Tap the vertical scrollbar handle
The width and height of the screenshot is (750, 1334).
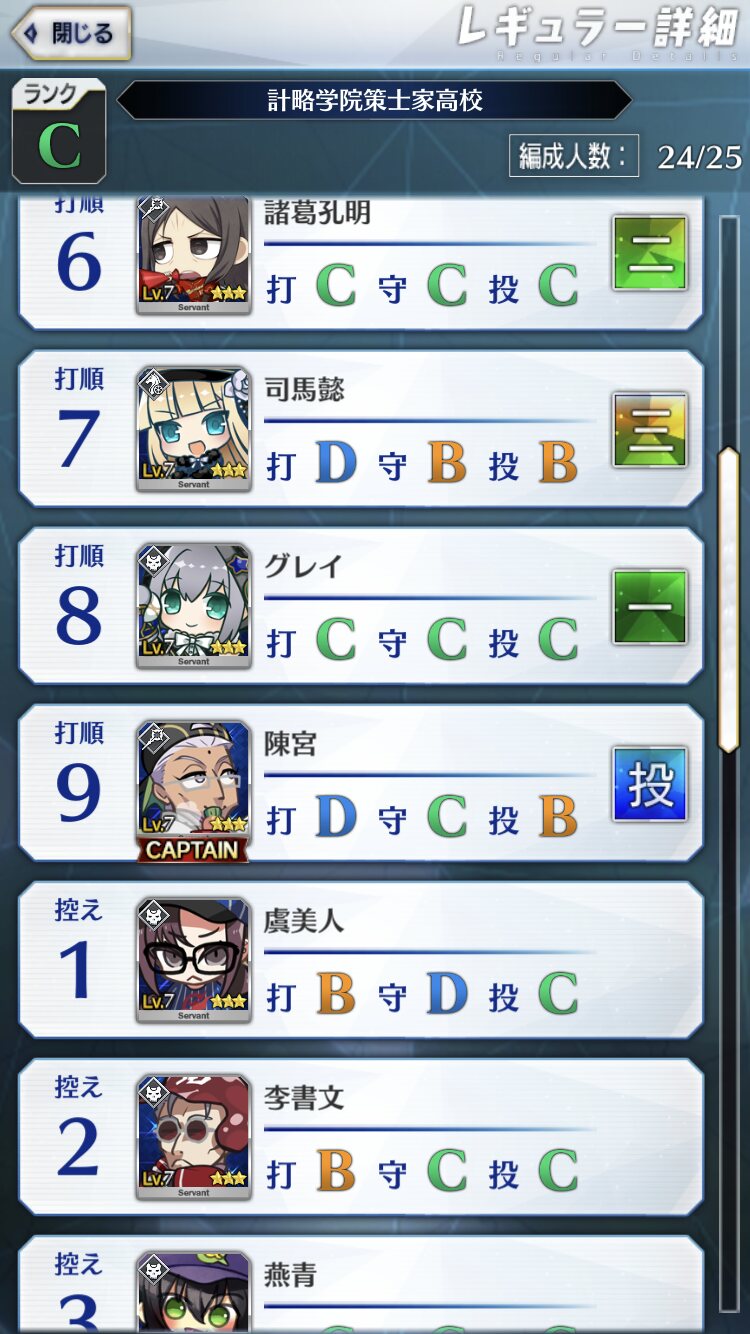point(729,600)
